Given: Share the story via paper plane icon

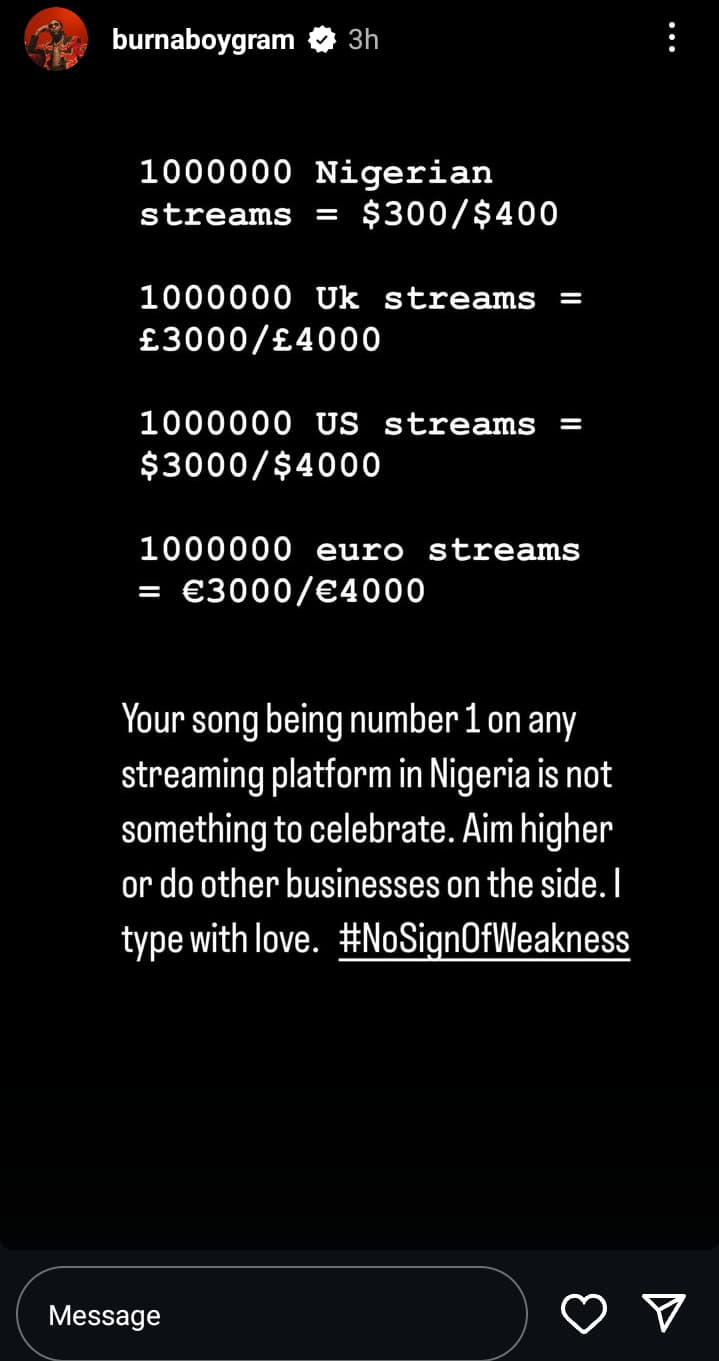Looking at the screenshot, I should click(x=664, y=1313).
